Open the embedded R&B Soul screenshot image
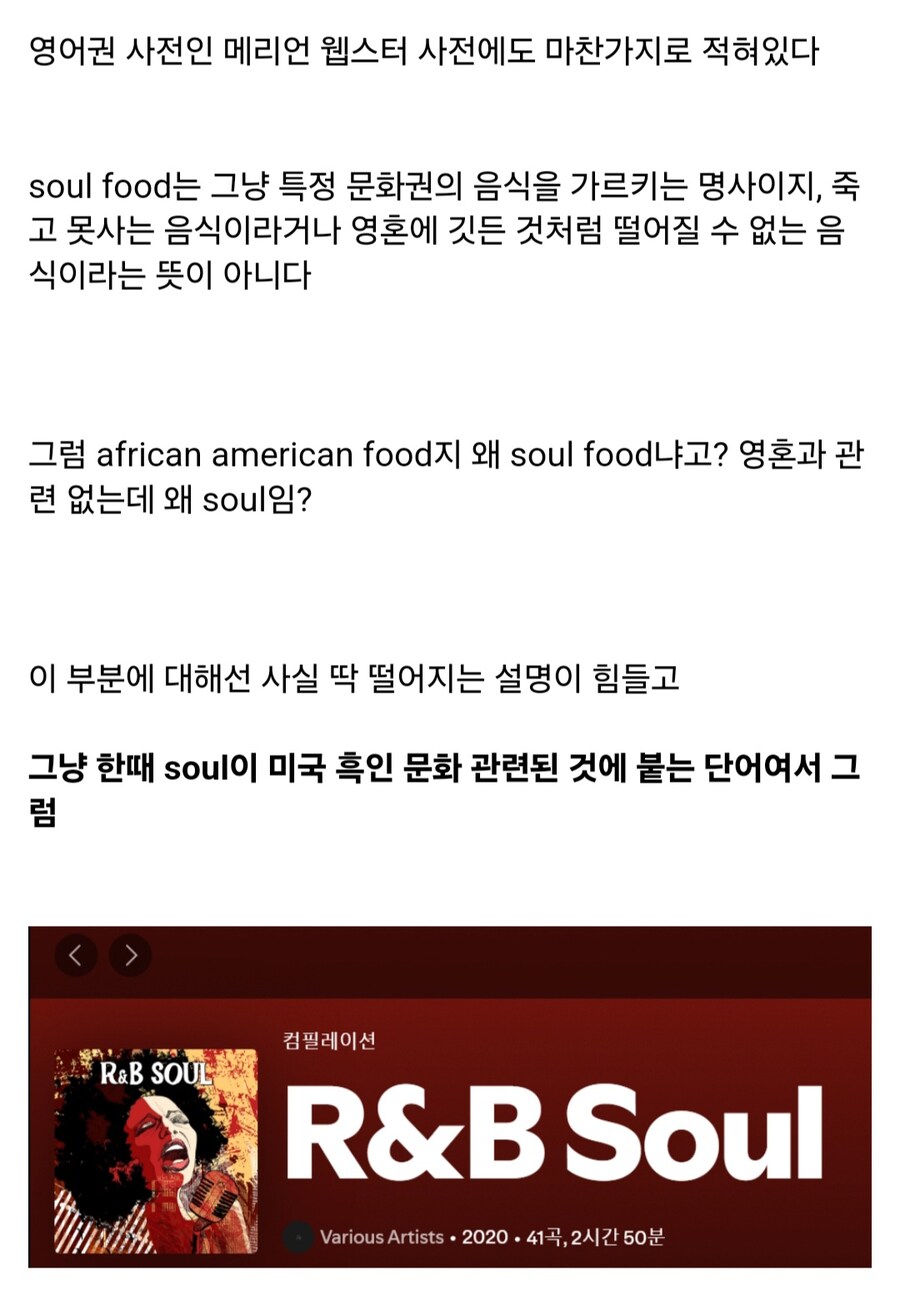Viewport: 900px width, 1316px height. [450, 1096]
